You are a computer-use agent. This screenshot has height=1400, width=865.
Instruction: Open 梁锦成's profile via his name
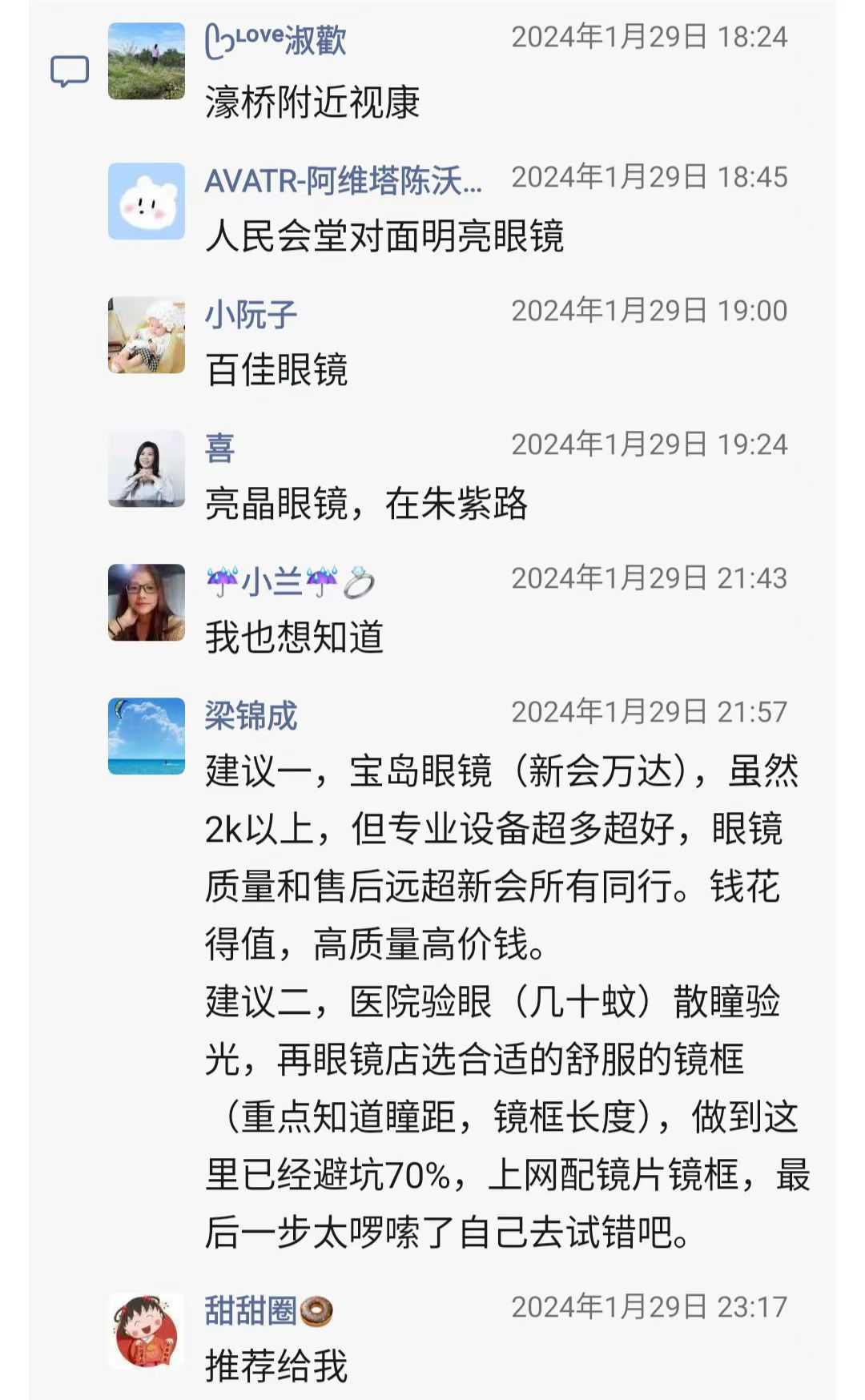[251, 715]
